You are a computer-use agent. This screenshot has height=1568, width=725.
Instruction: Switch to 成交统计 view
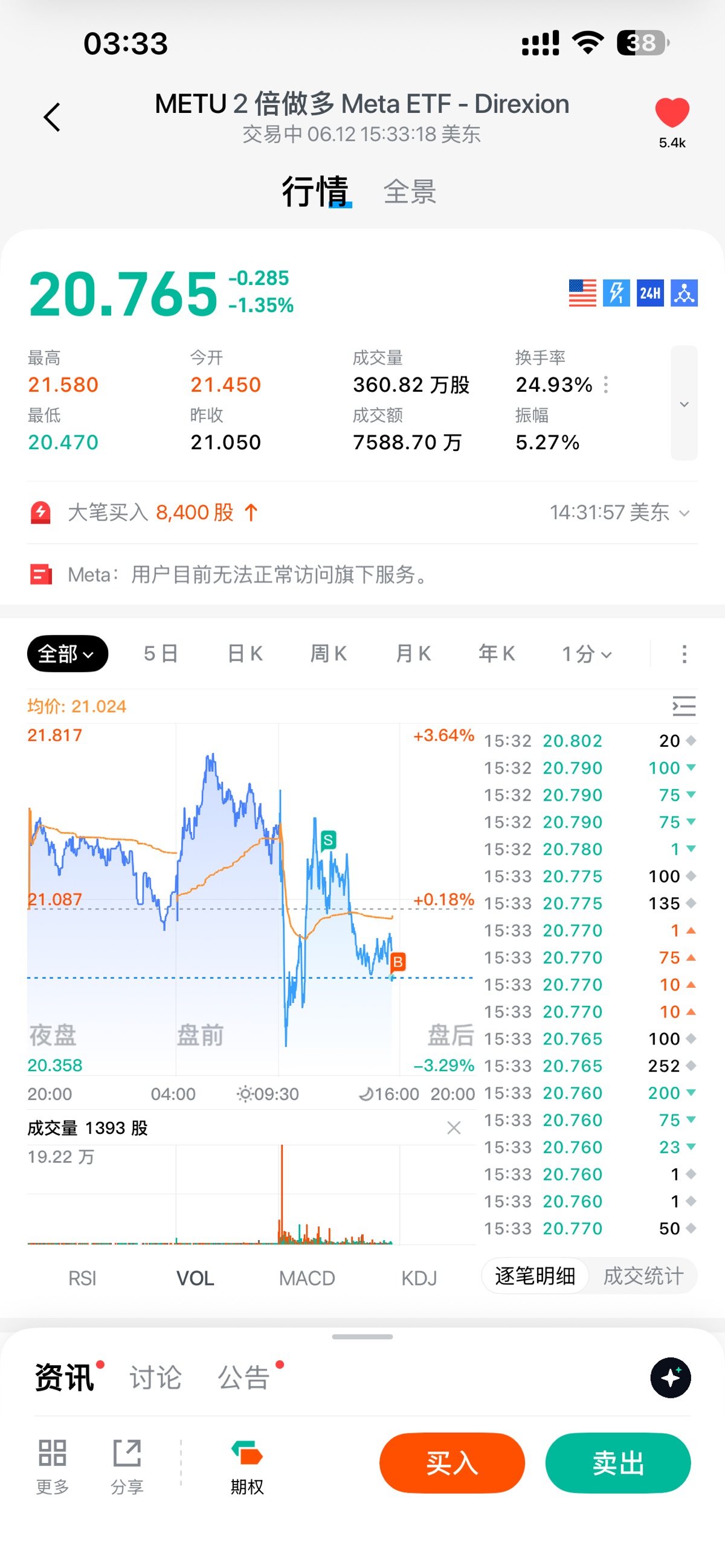(x=643, y=1275)
